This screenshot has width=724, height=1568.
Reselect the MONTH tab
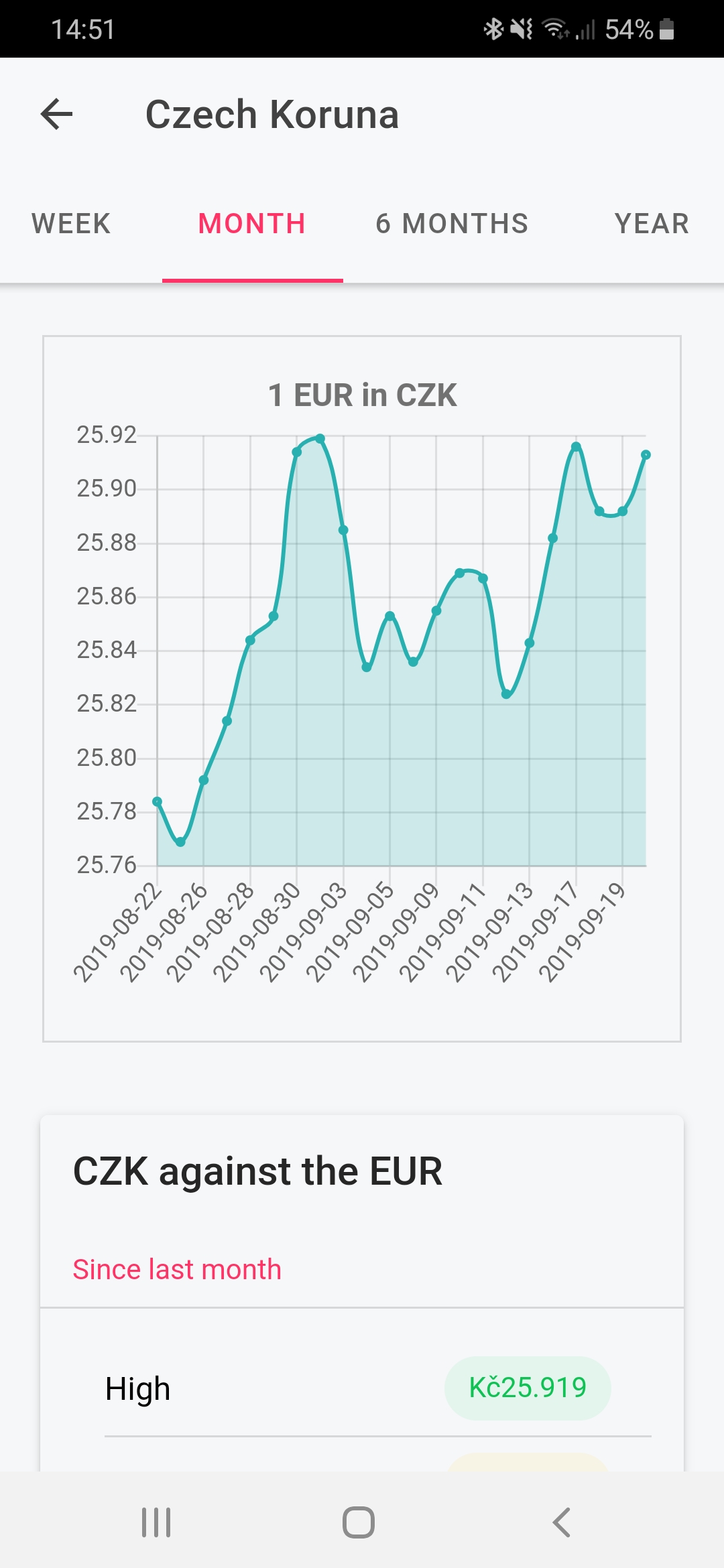pos(252,223)
